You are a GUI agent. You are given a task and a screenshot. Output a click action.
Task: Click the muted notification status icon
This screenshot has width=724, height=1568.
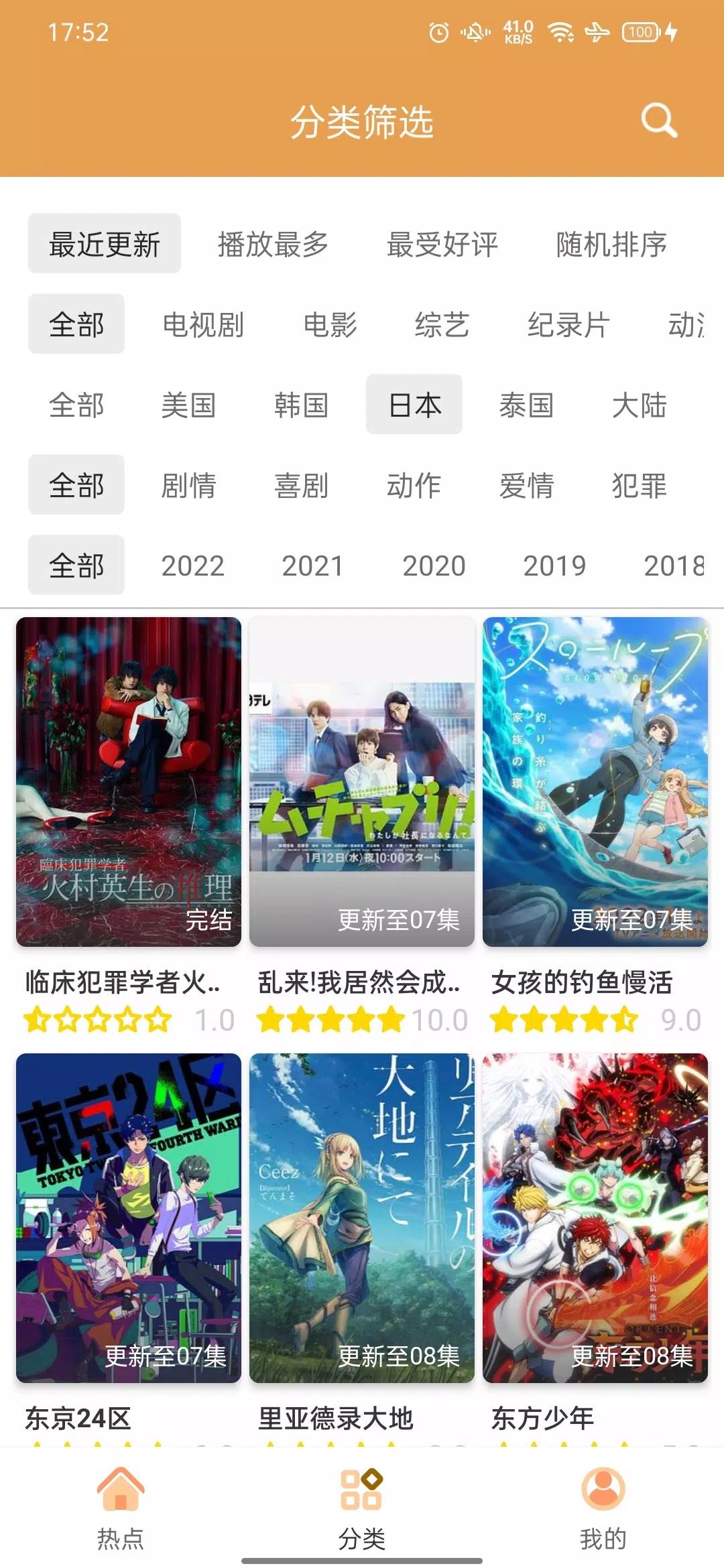coord(474,31)
